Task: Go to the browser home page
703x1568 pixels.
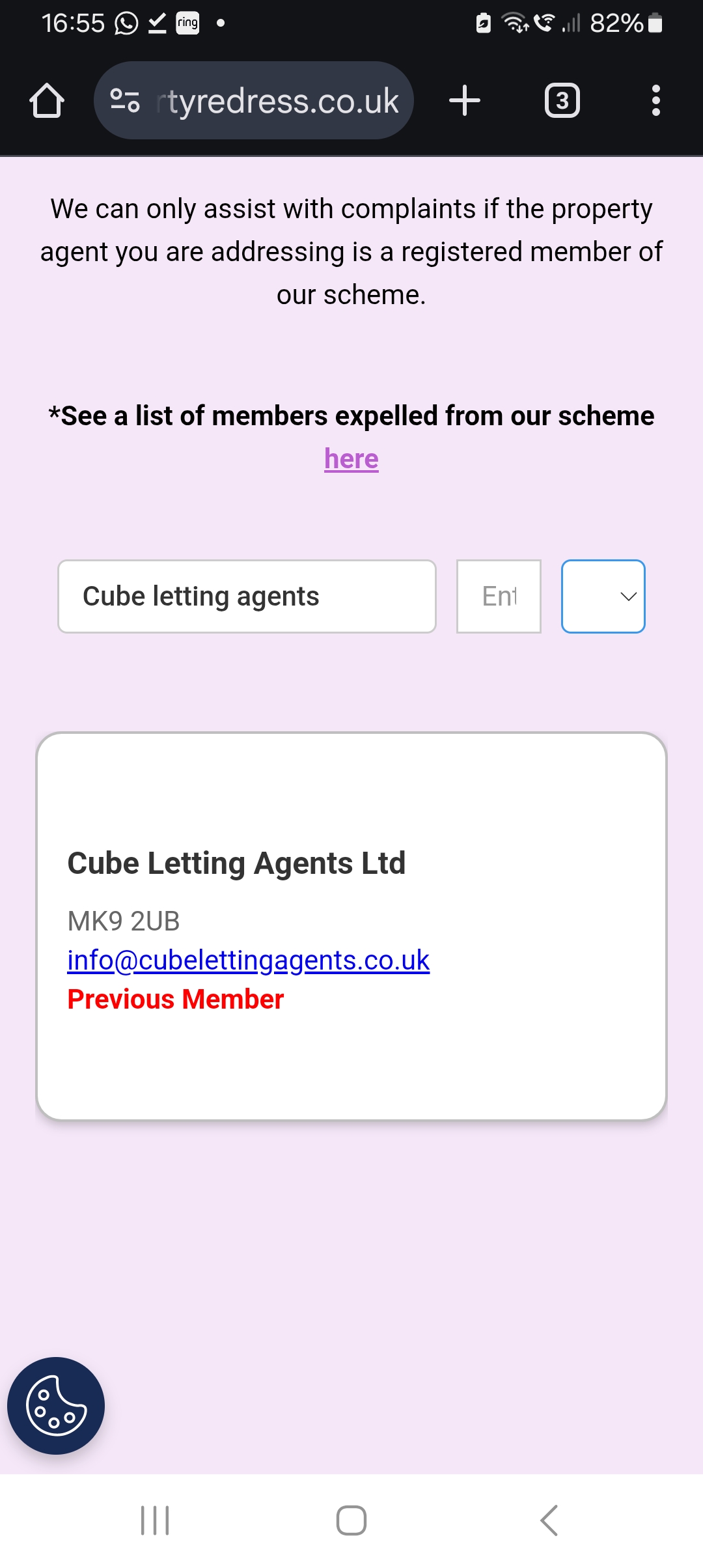Action: pyautogui.click(x=47, y=101)
